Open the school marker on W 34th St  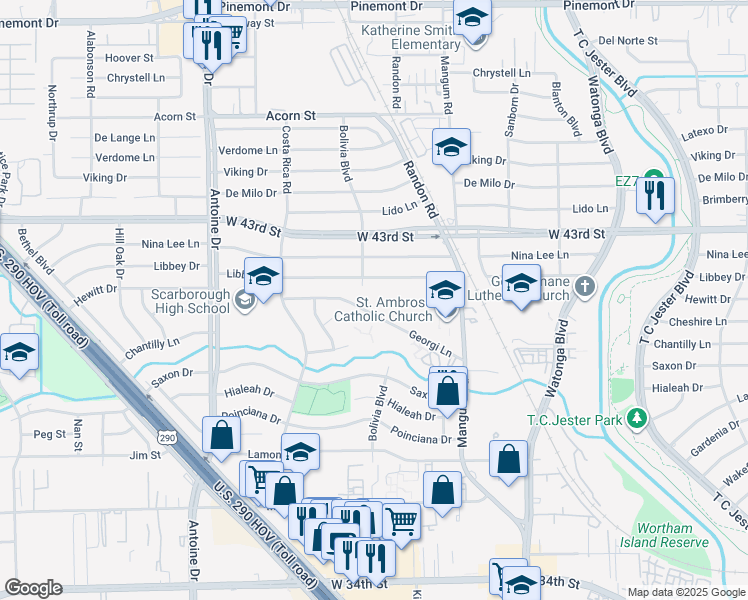521,584
